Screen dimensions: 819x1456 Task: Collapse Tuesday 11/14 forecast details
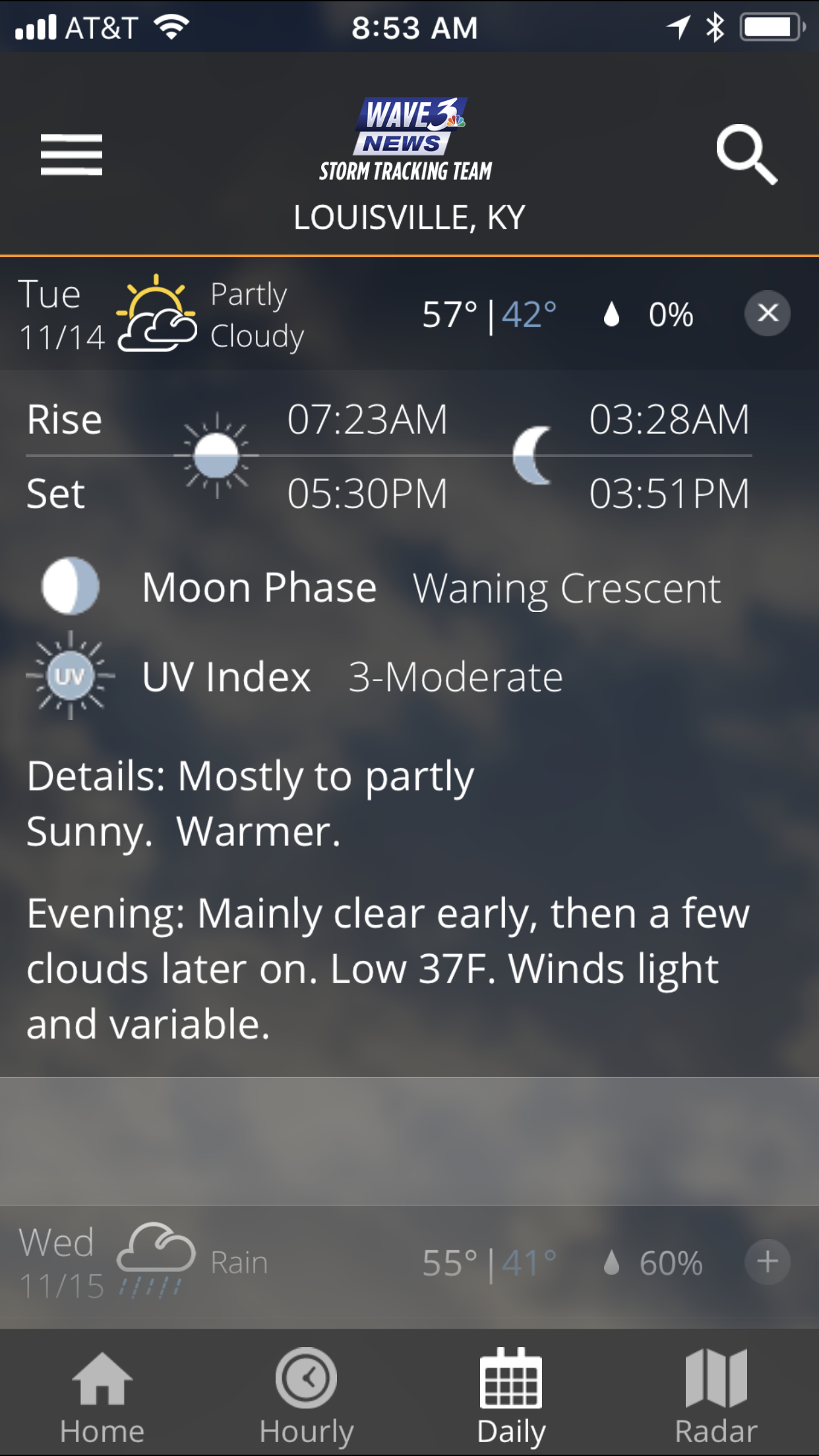click(x=768, y=313)
